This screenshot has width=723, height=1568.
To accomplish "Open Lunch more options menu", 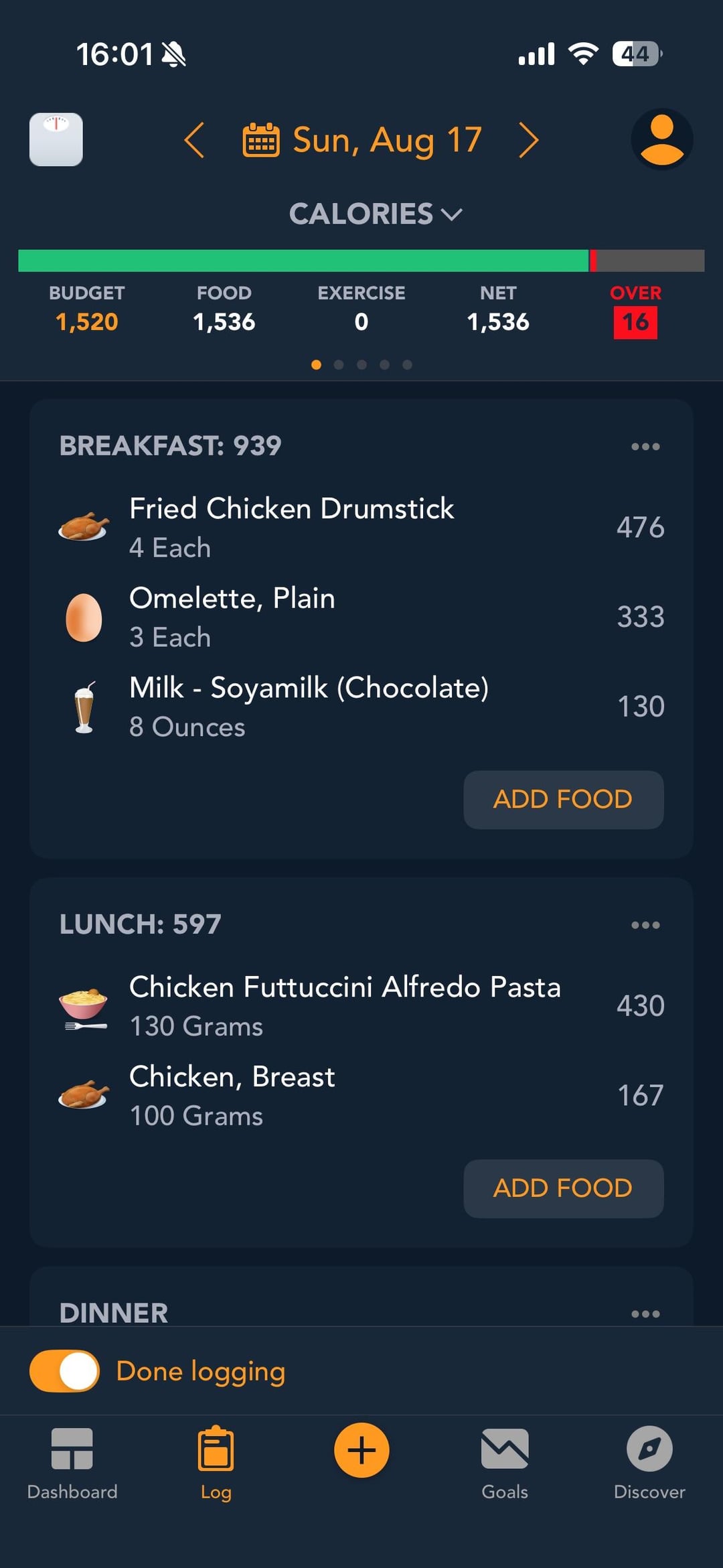I will 645,925.
